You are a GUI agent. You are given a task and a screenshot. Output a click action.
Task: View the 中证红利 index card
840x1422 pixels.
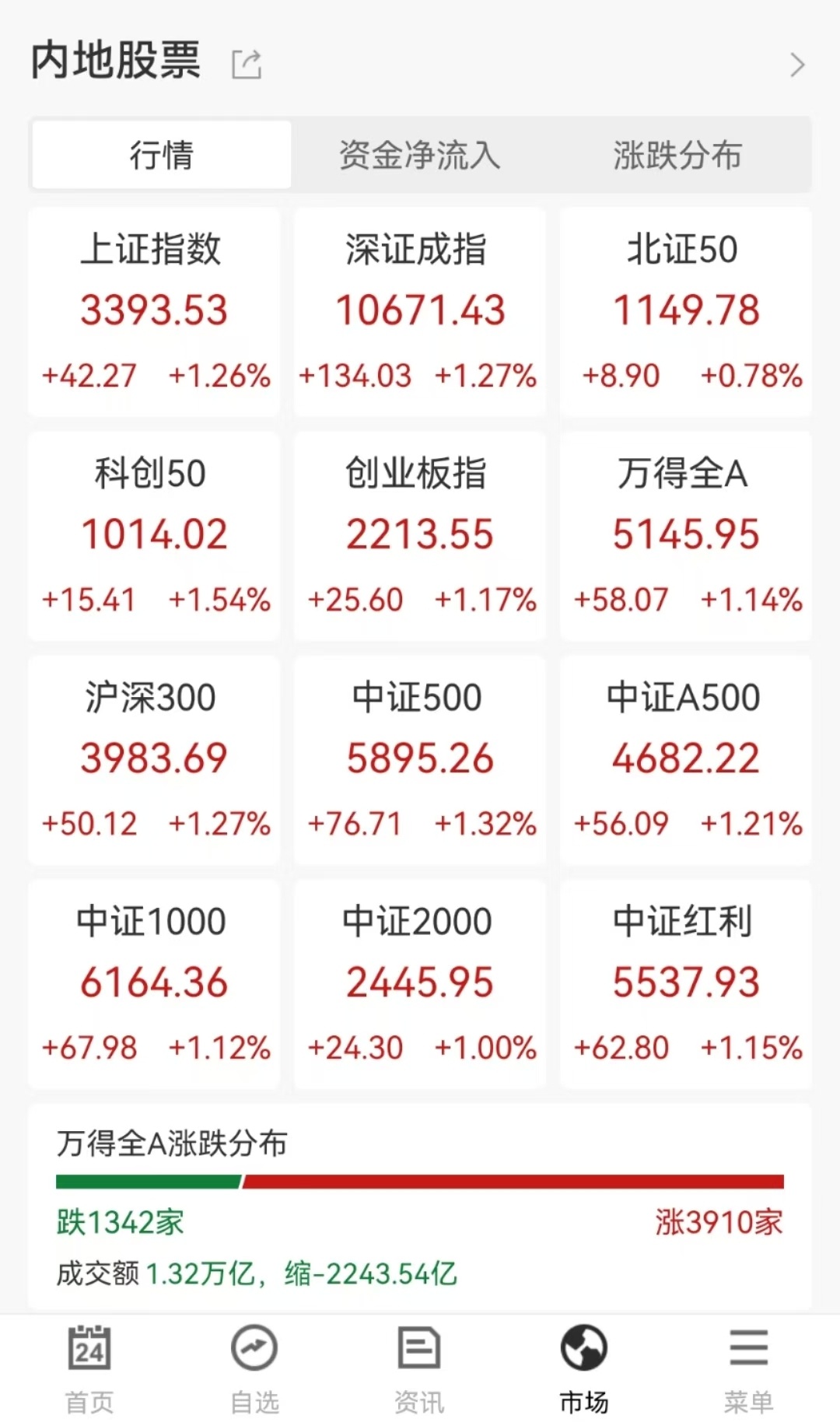coord(685,984)
